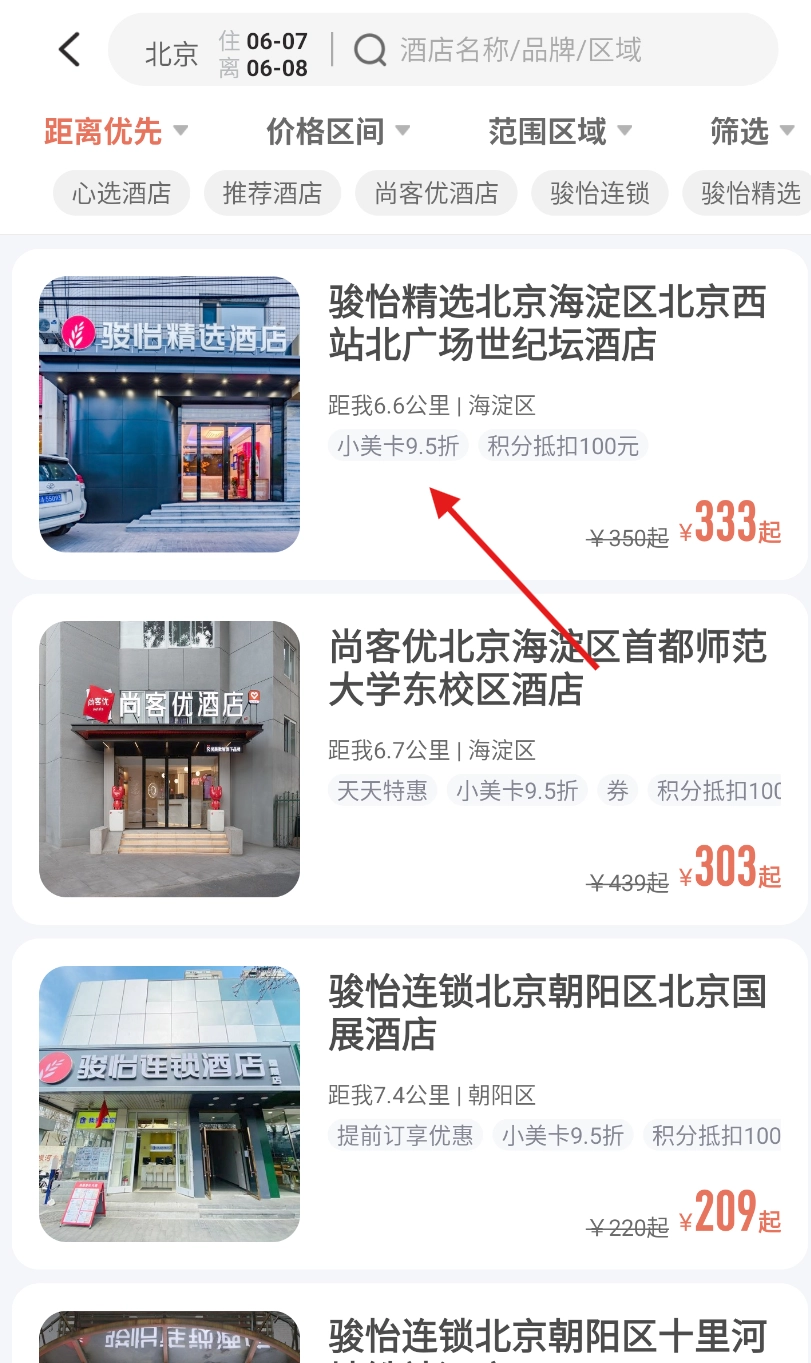The height and width of the screenshot is (1363, 811).
Task: Open 尚客优首都师范大学东校区酒店 listing
Action: pos(546,668)
